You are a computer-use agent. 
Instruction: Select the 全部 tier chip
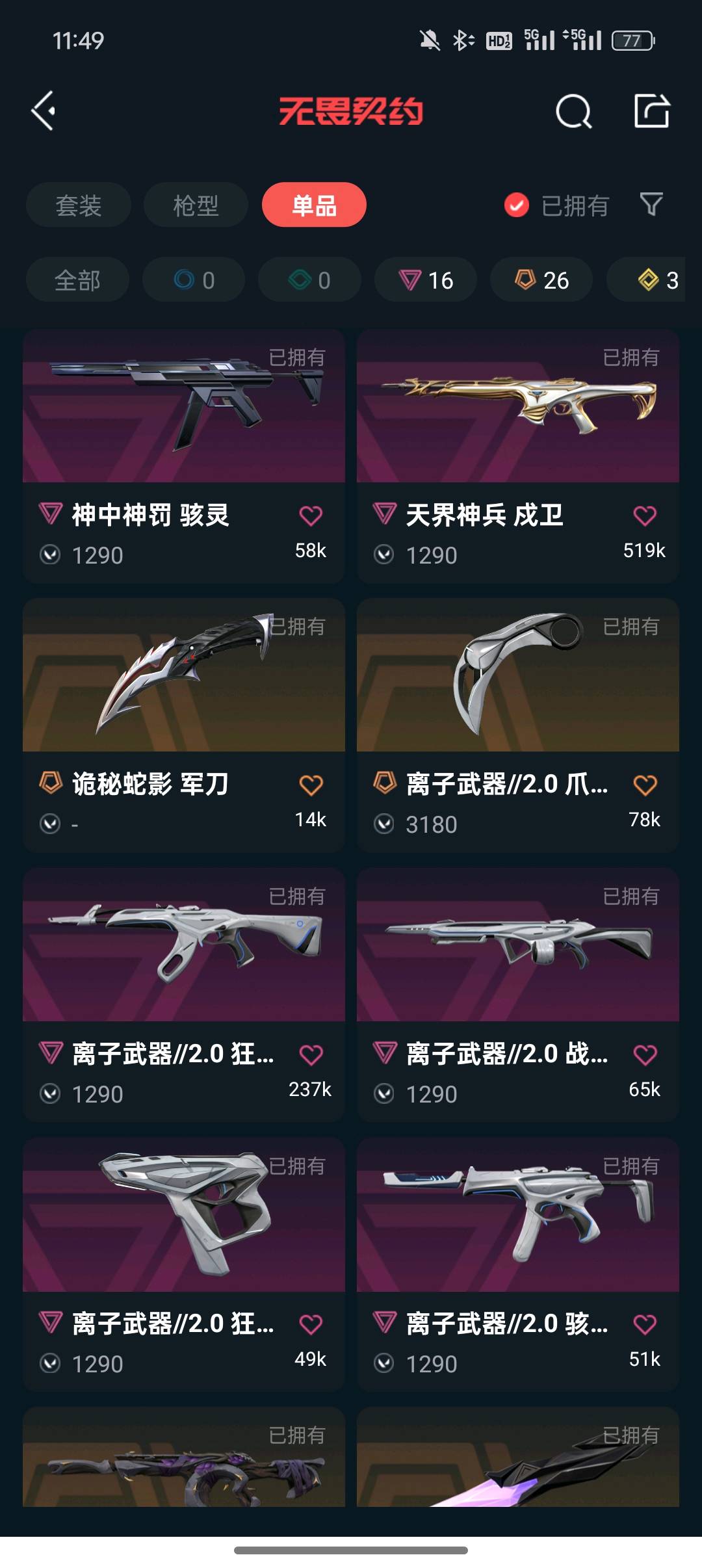77,280
